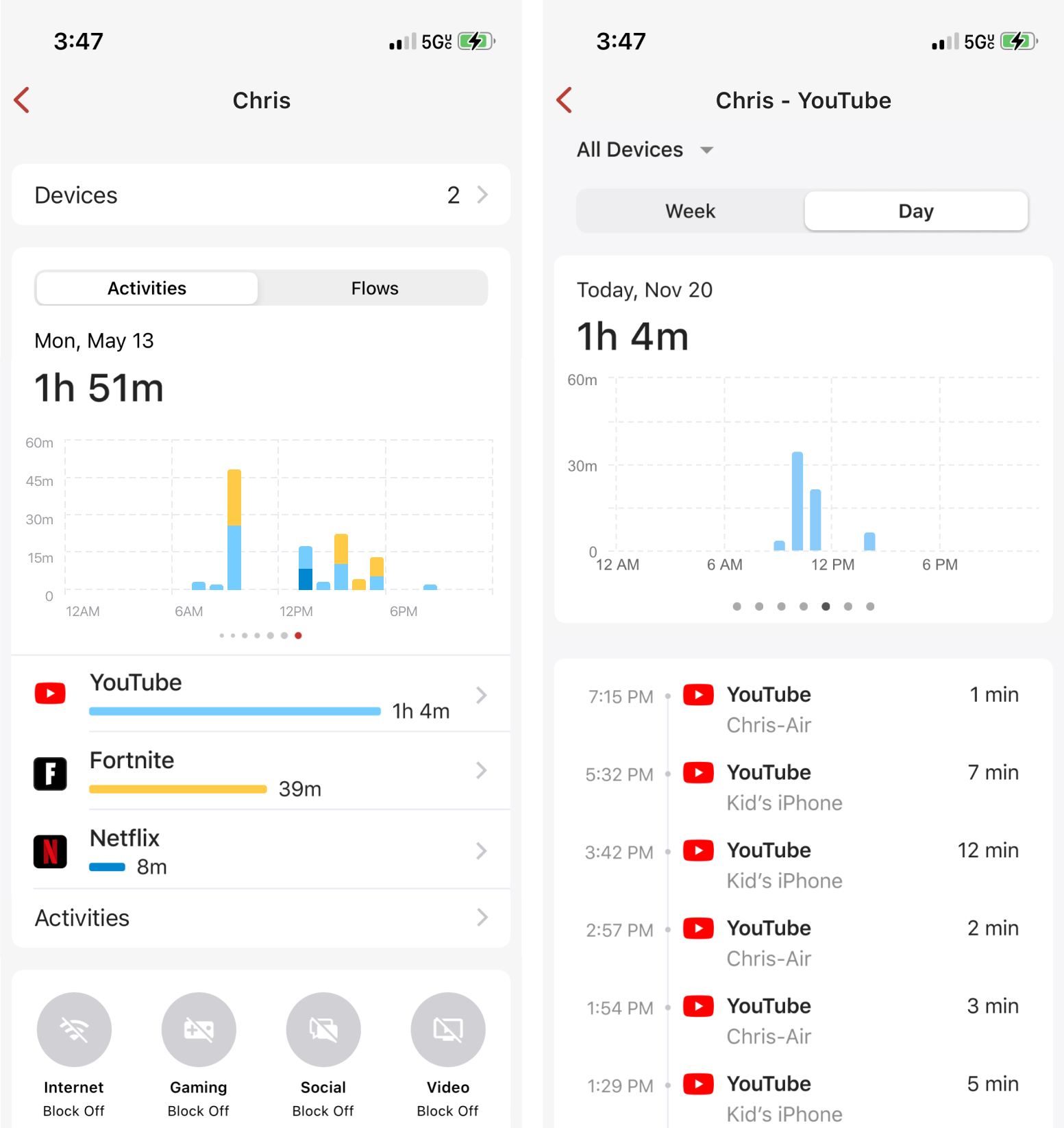Screen dimensions: 1064x1128
Task: Go back from Chris - YouTube screen
Action: pyautogui.click(x=564, y=100)
